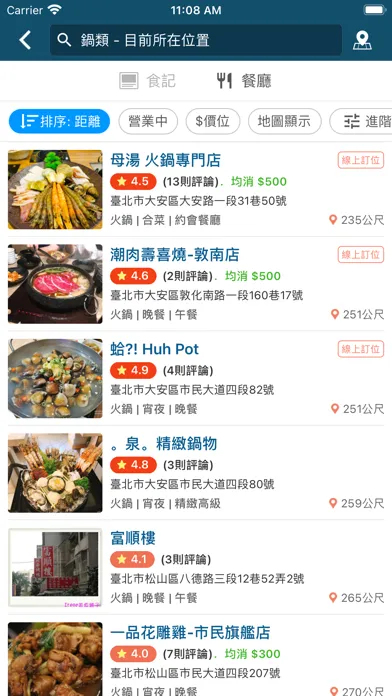Tap the search field showing 鍋類 - 目前所在位置

(x=196, y=40)
